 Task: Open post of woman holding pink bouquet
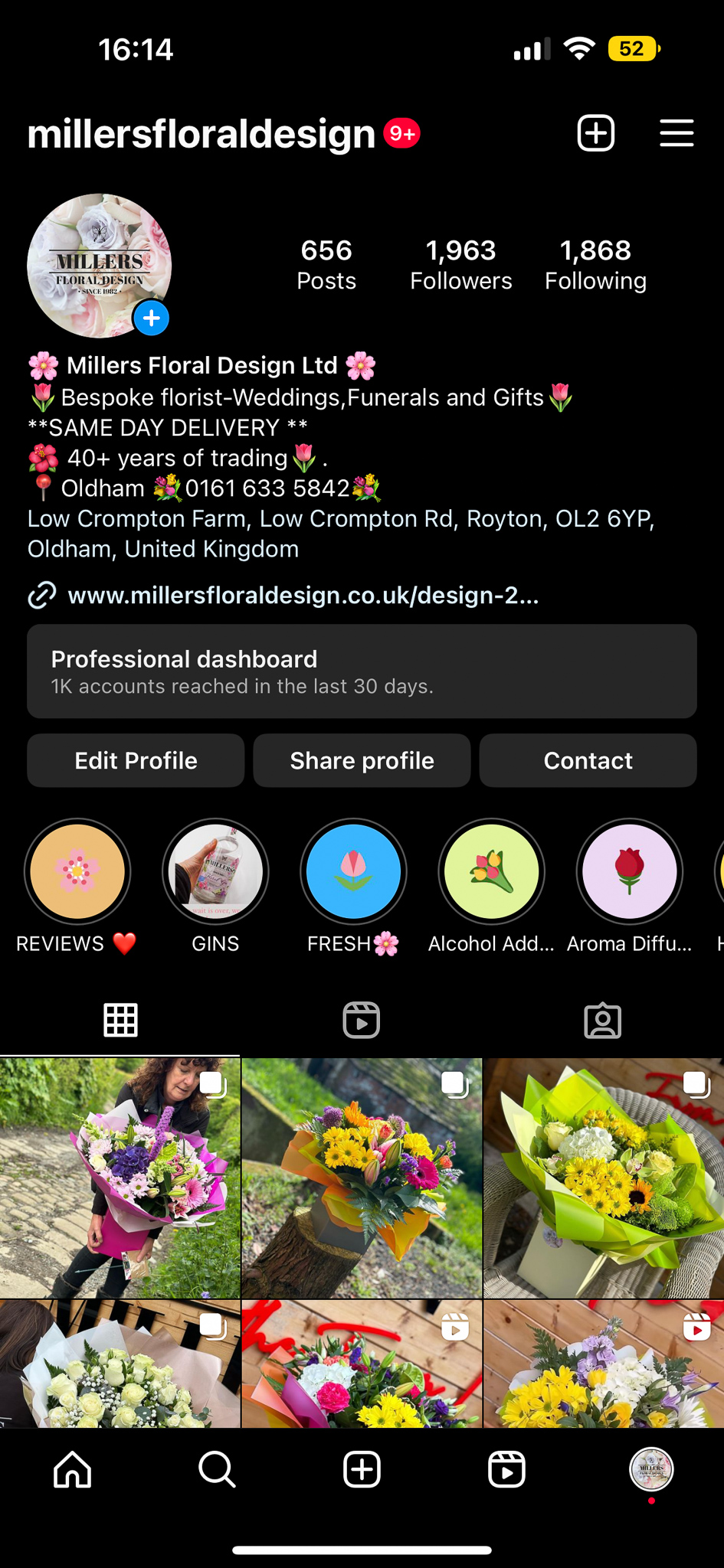pos(120,1178)
